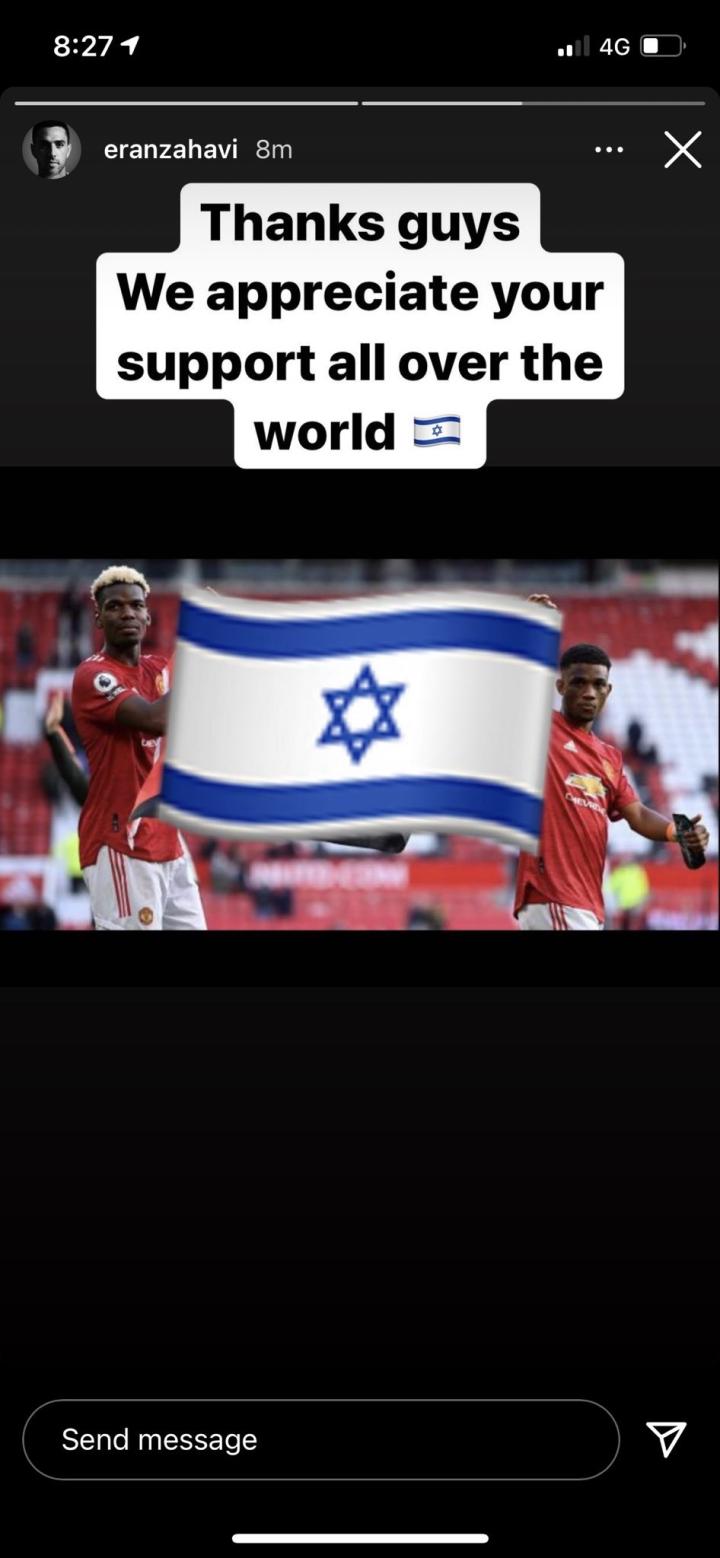Open the three-dot story options menu
Image resolution: width=720 pixels, height=1558 pixels.
[x=608, y=150]
